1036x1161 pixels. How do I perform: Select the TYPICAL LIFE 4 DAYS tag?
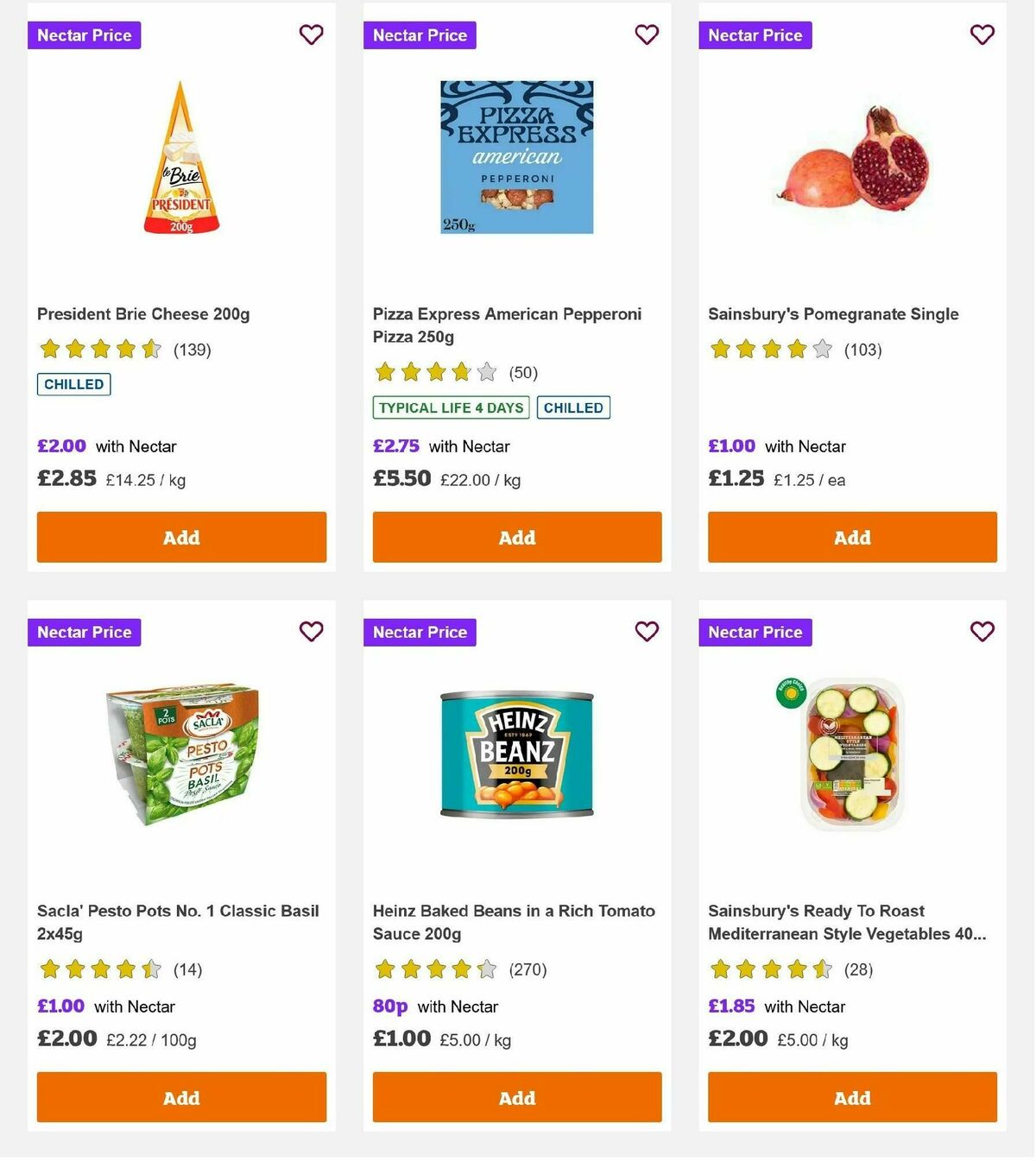450,407
